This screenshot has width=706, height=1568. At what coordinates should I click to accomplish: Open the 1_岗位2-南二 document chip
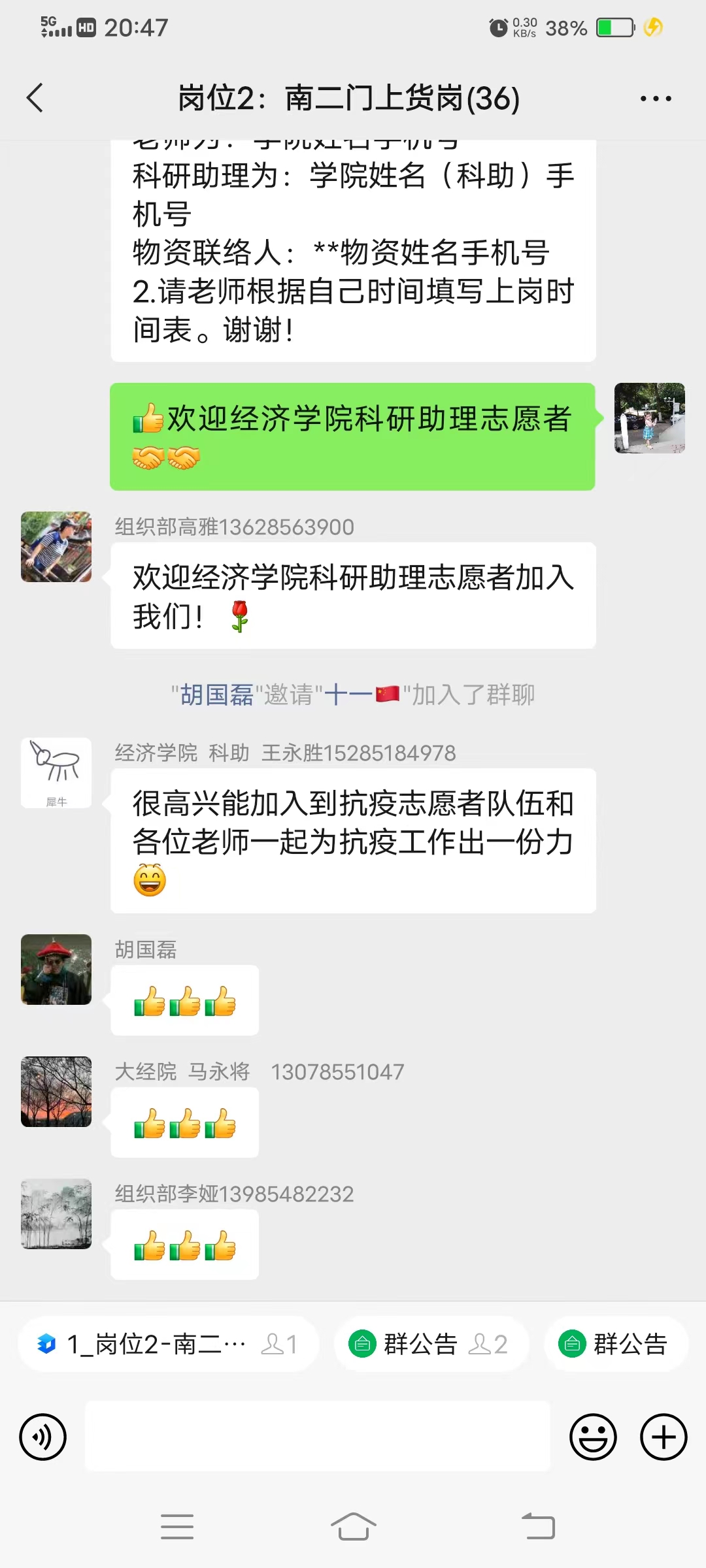[x=167, y=1344]
